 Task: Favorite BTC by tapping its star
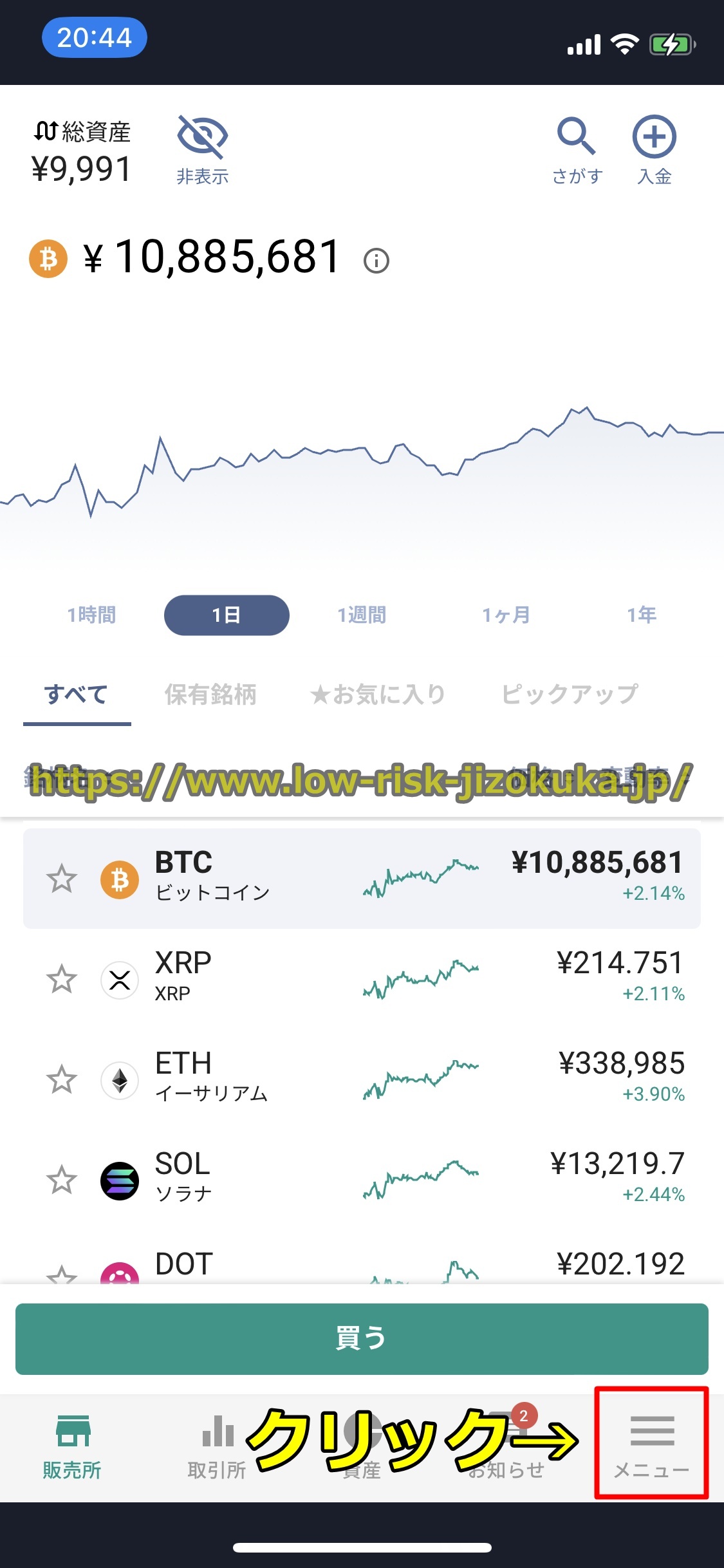coord(61,879)
